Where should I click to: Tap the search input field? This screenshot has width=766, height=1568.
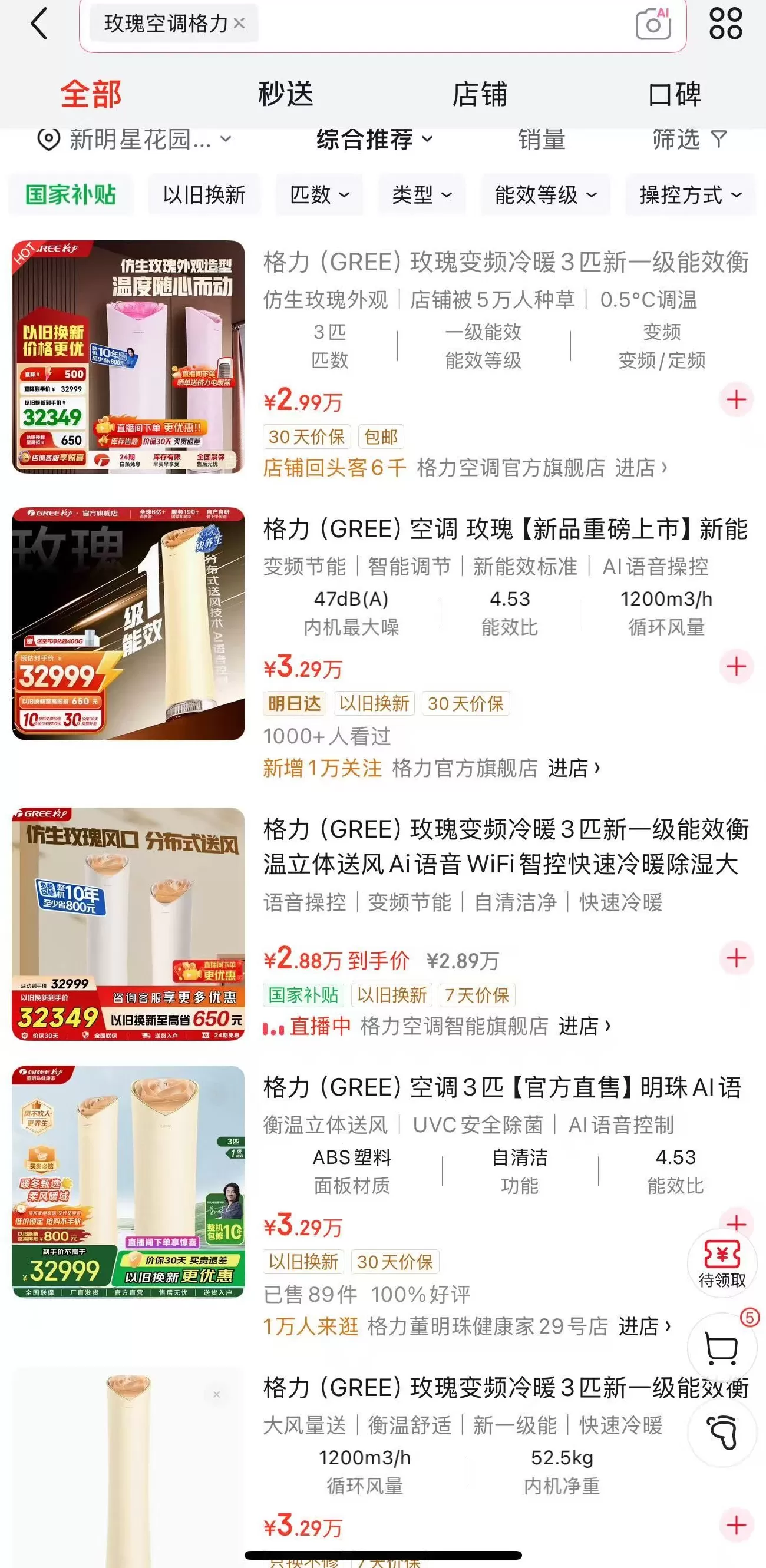426,23
